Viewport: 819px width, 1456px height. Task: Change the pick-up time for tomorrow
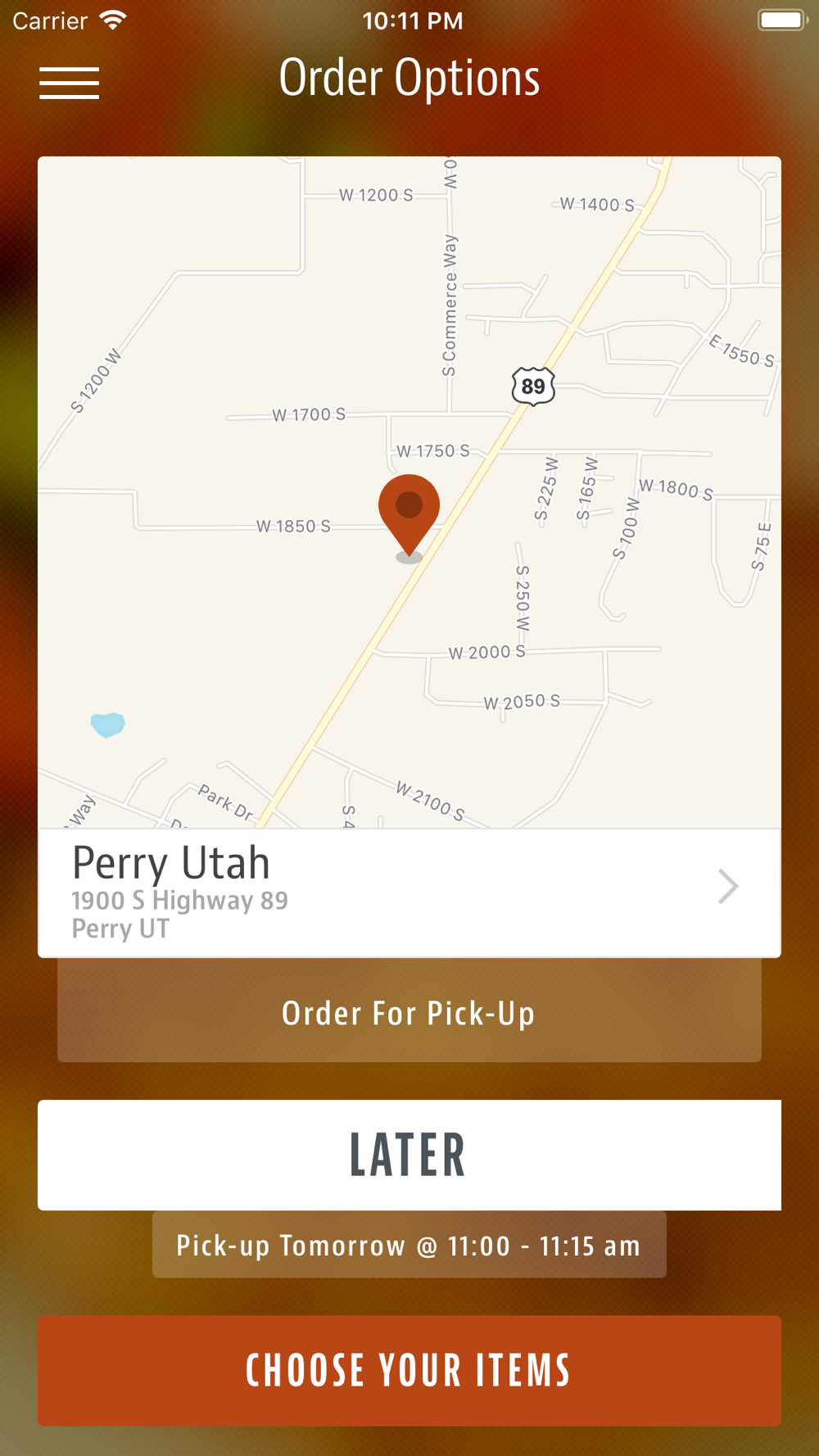pos(409,1245)
